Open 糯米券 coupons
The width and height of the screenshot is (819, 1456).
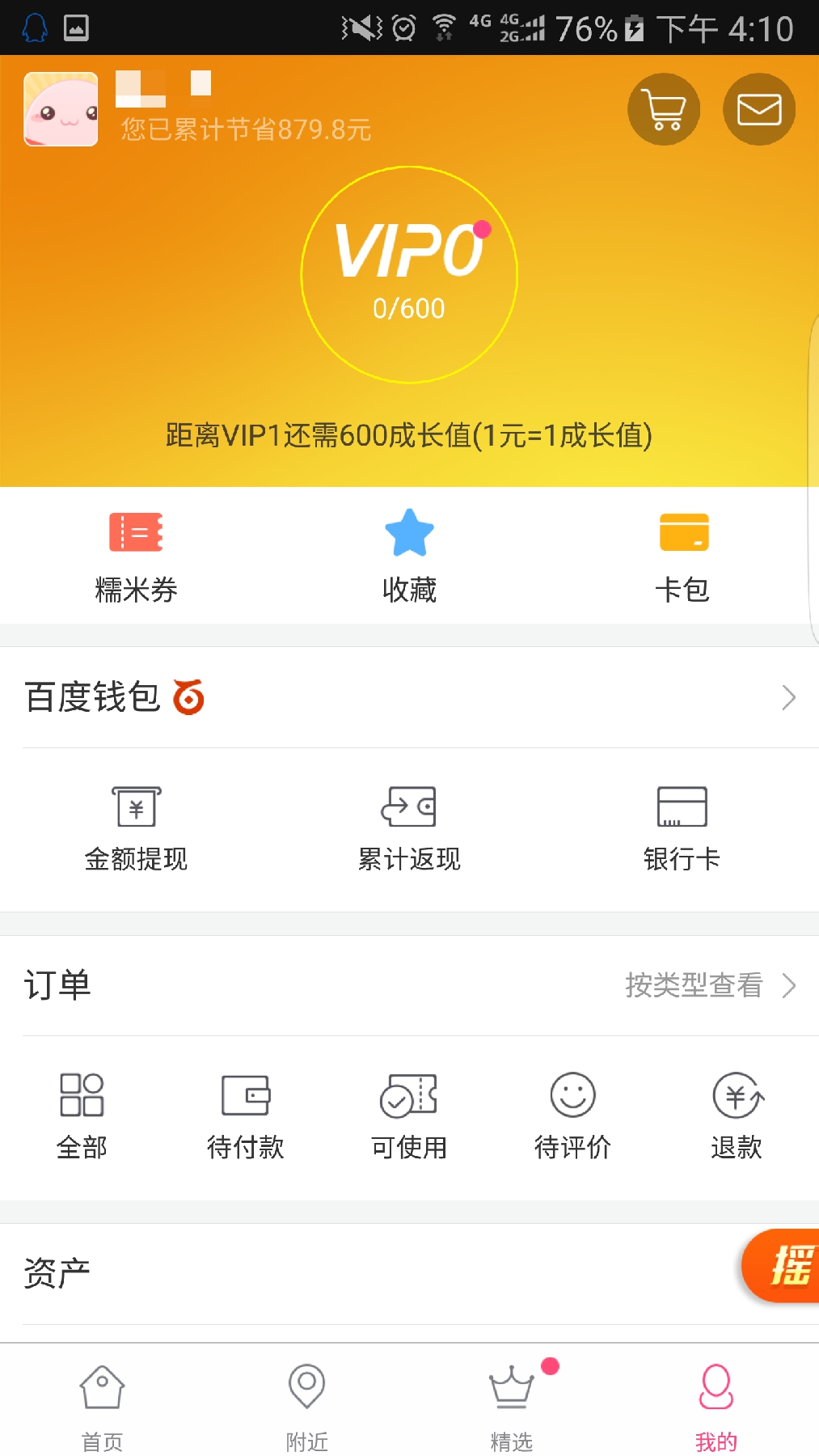coord(136,557)
